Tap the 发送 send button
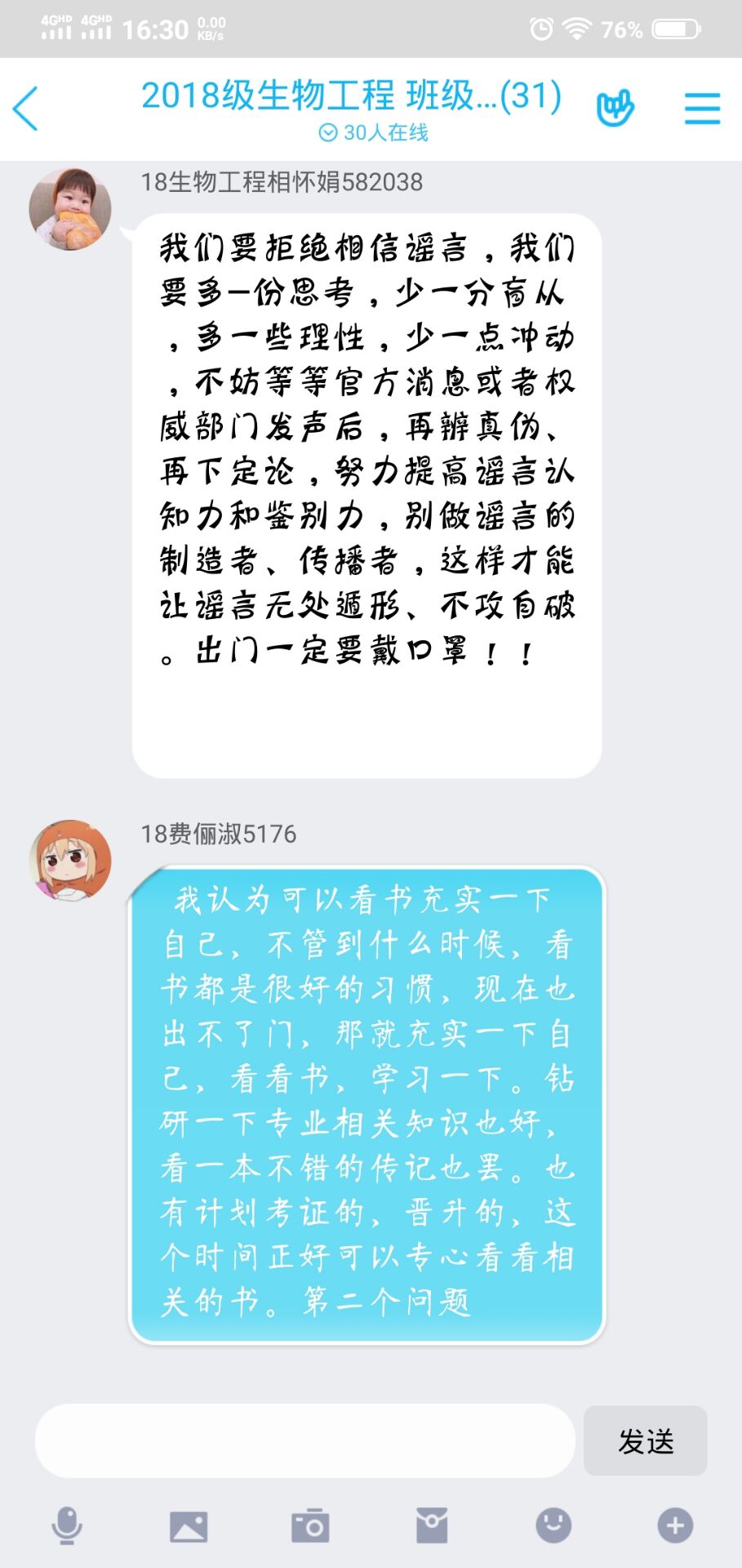742x1568 pixels. (645, 1441)
